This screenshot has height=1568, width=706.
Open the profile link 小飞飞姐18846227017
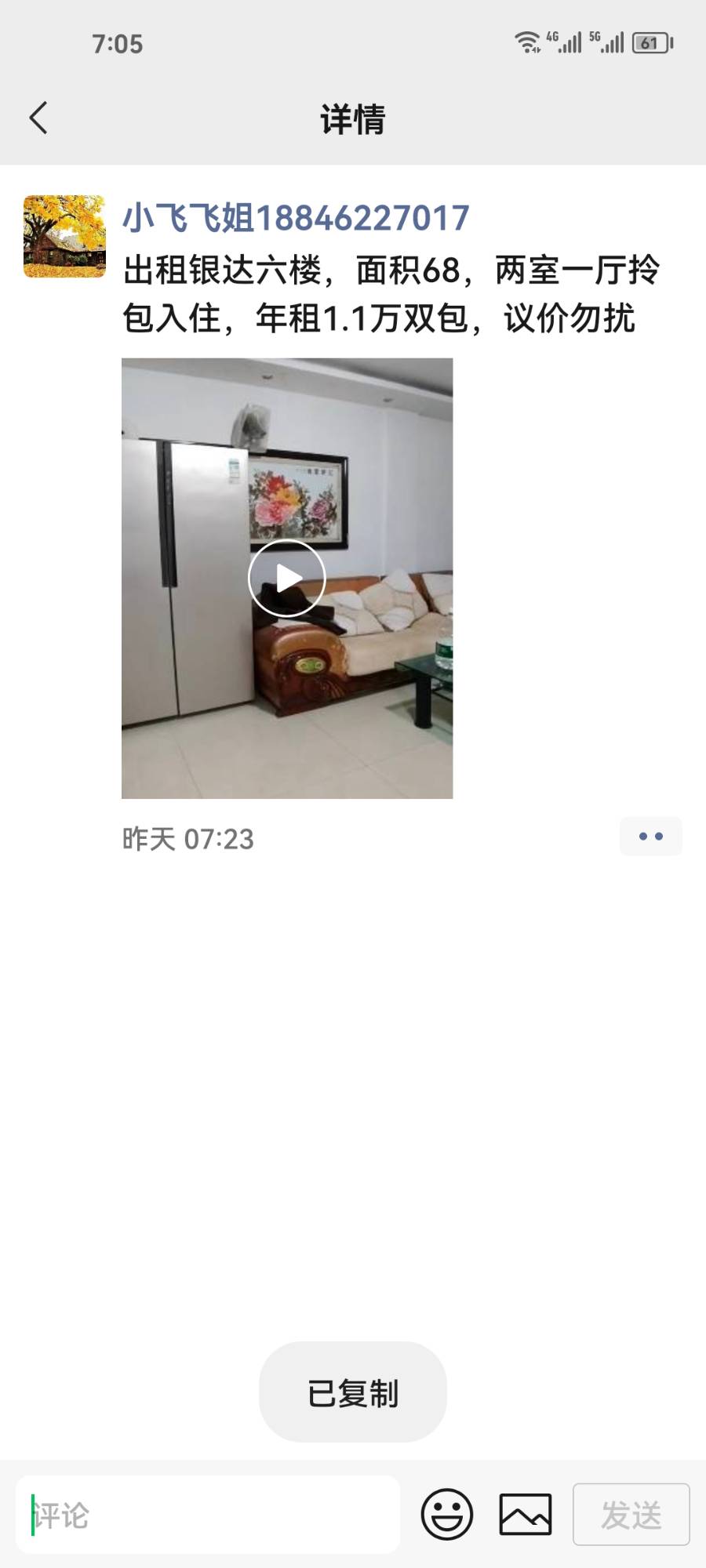[x=296, y=218]
